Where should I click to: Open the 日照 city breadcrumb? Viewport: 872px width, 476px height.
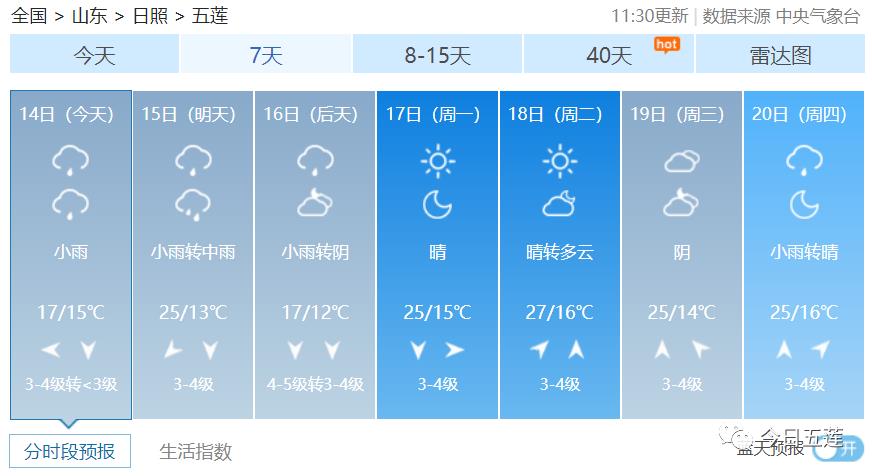coord(151,16)
